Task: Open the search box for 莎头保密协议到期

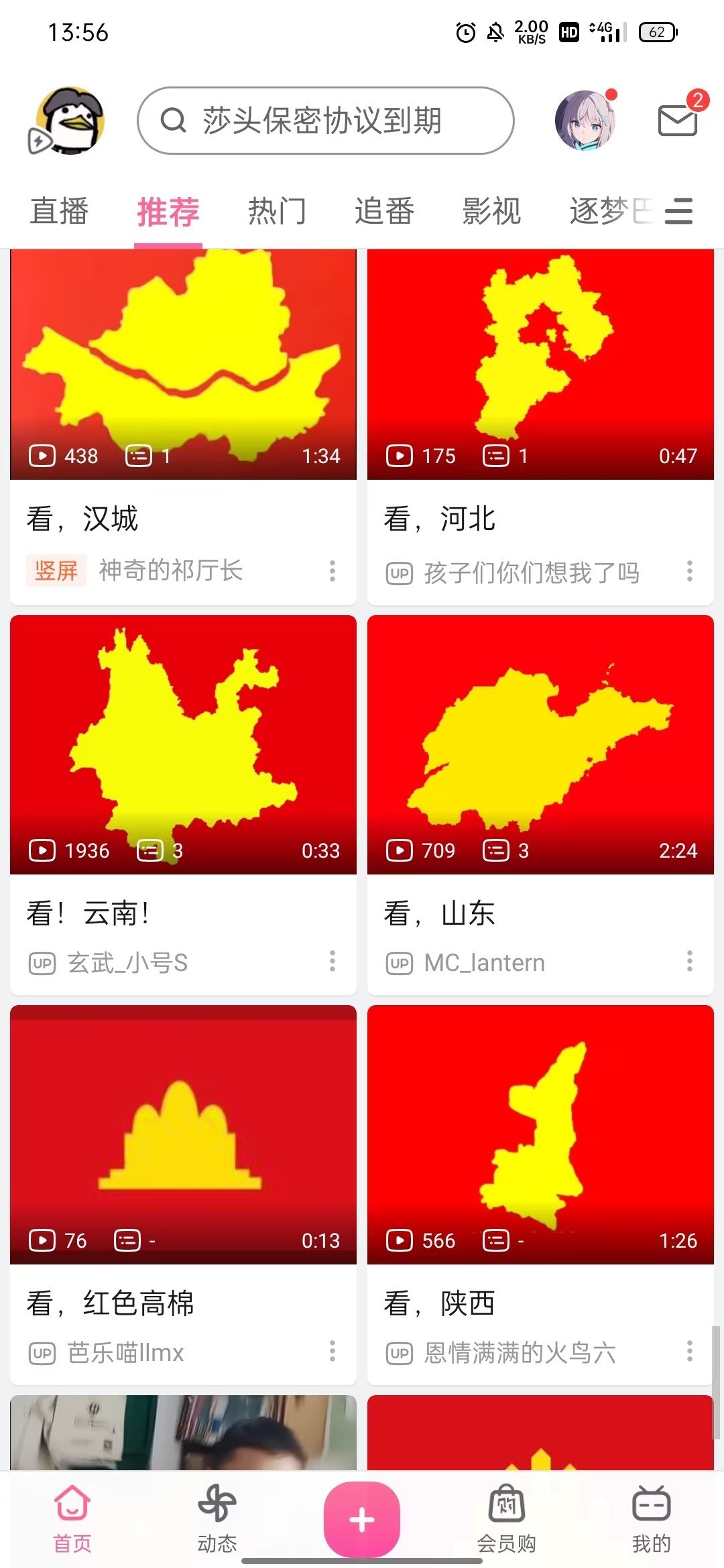Action: click(x=325, y=121)
